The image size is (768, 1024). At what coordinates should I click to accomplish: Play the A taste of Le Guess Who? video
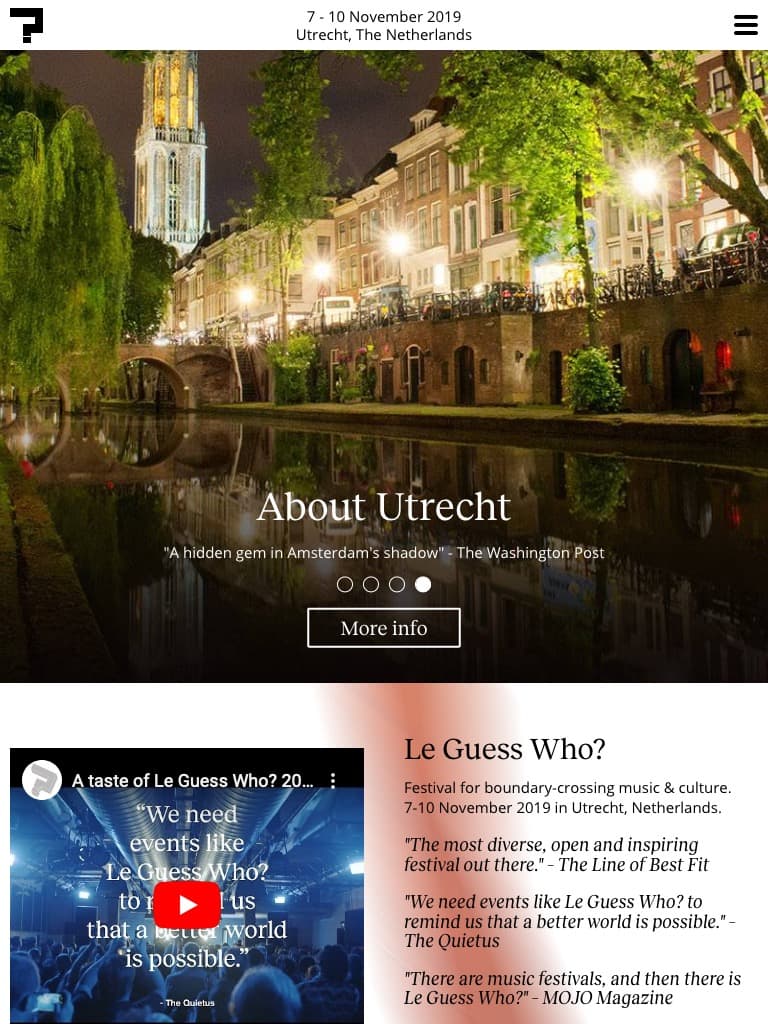(187, 904)
